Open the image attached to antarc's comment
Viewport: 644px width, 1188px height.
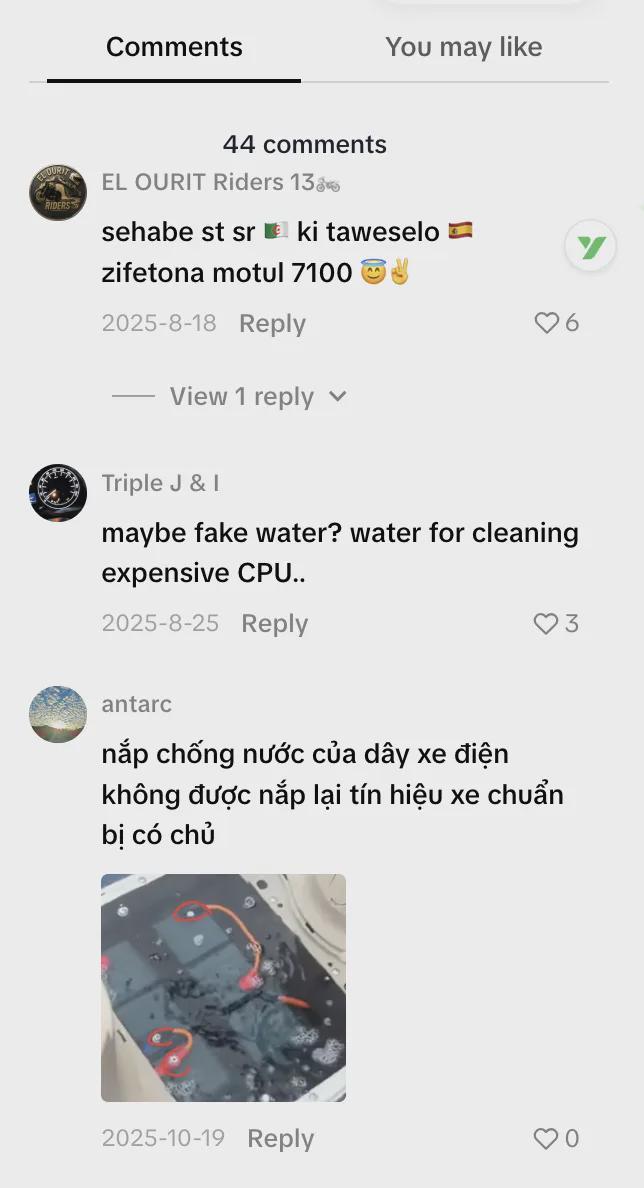point(223,988)
